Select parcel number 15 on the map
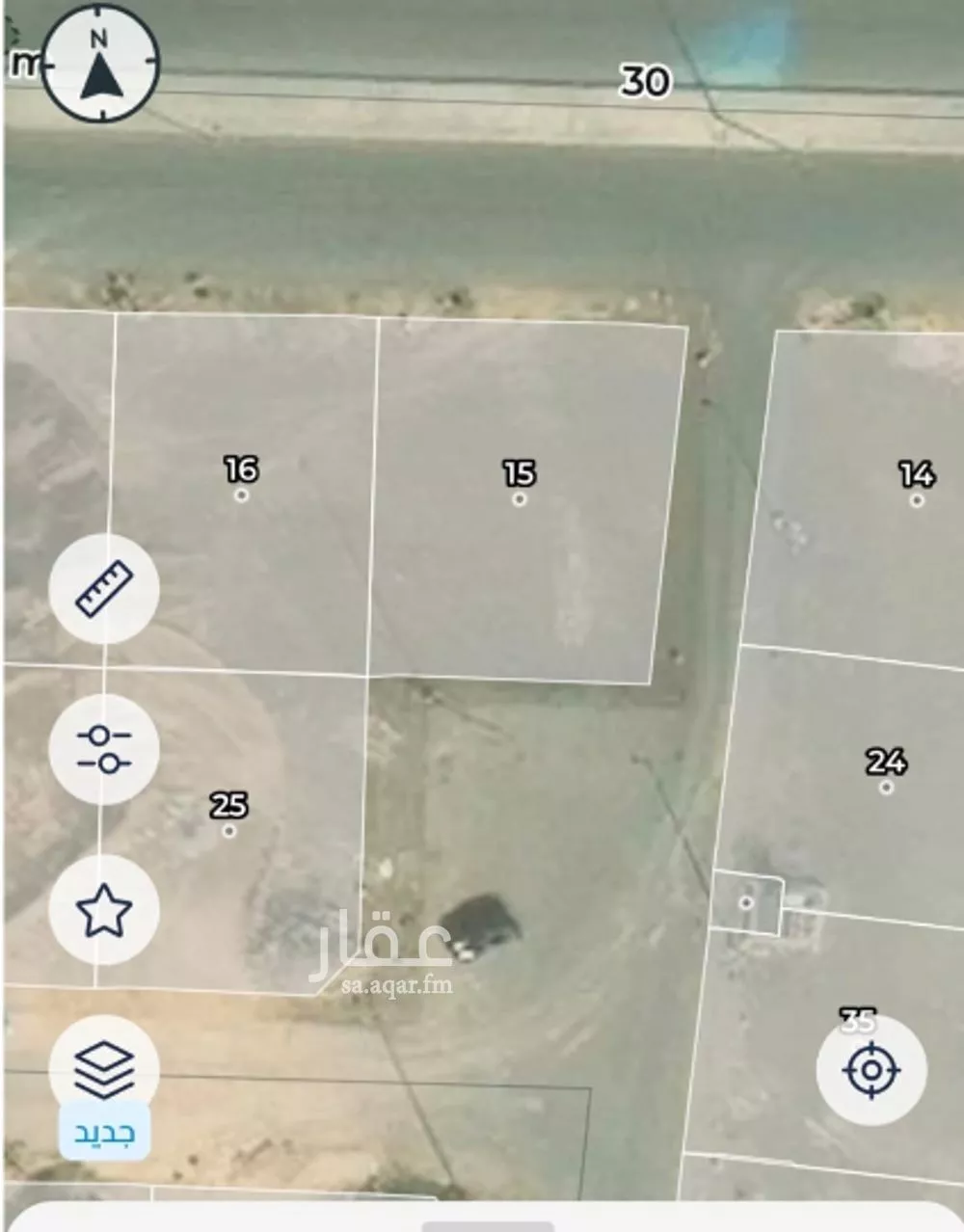This screenshot has width=964, height=1232. 519,498
